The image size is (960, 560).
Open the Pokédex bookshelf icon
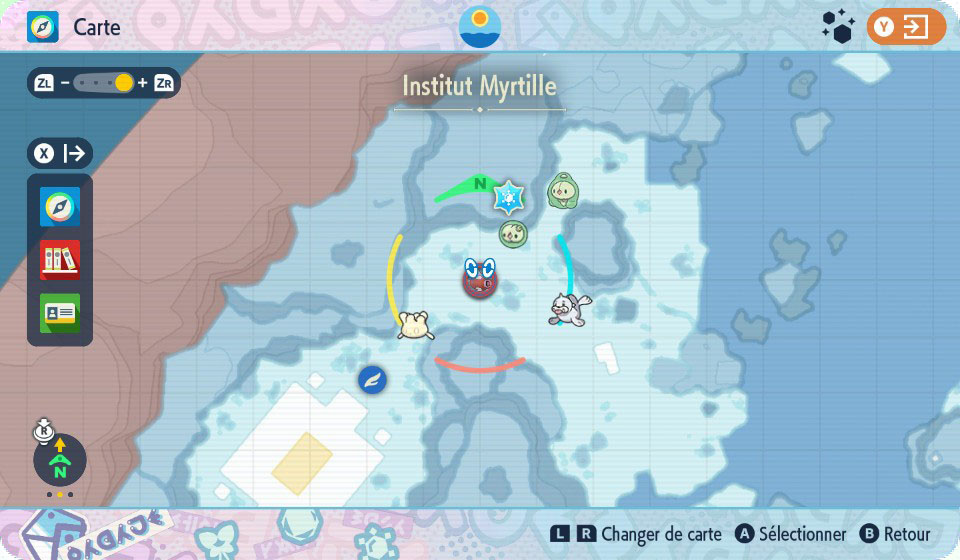click(60, 260)
